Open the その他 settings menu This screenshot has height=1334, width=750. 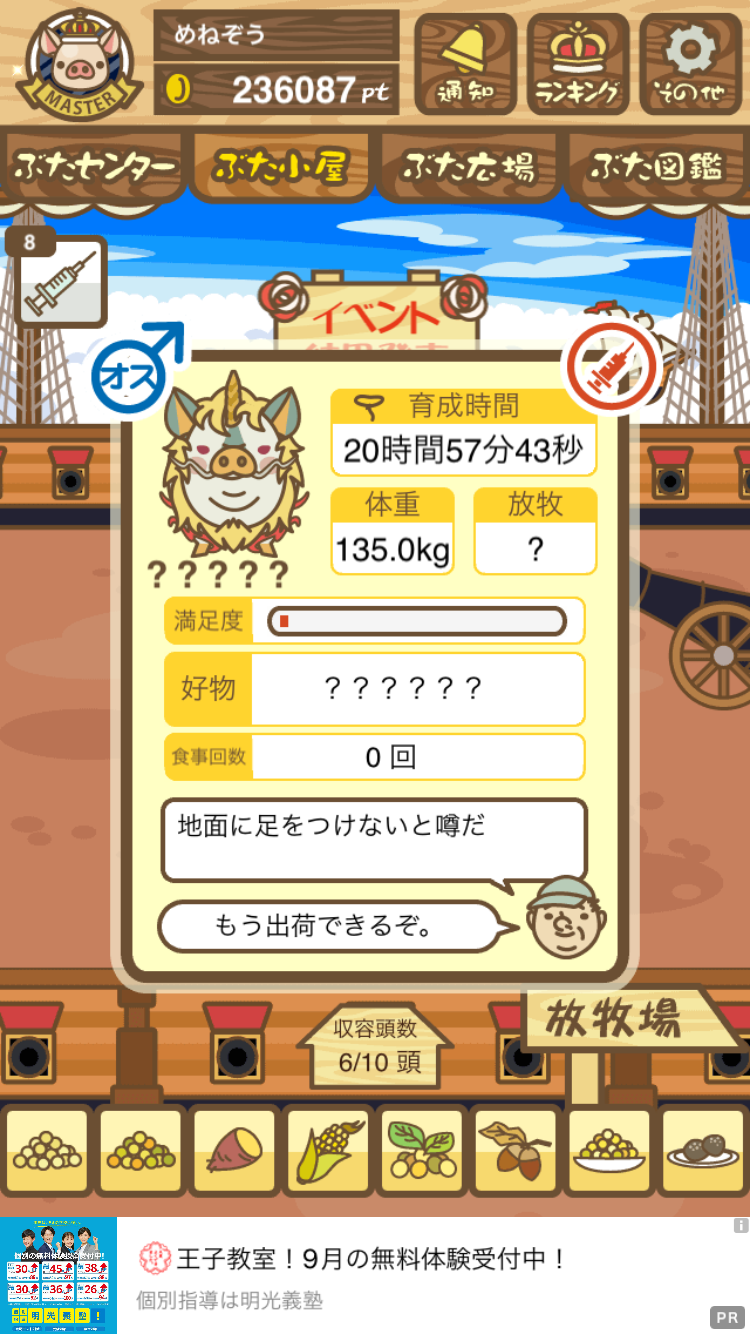(692, 63)
